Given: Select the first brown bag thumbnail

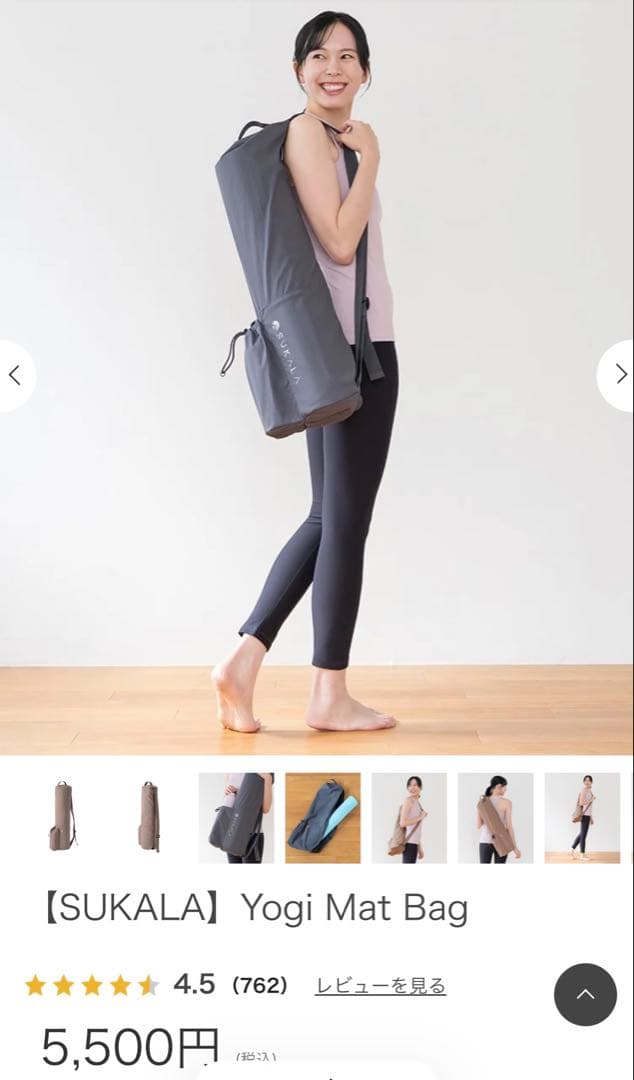Looking at the screenshot, I should click(x=63, y=817).
